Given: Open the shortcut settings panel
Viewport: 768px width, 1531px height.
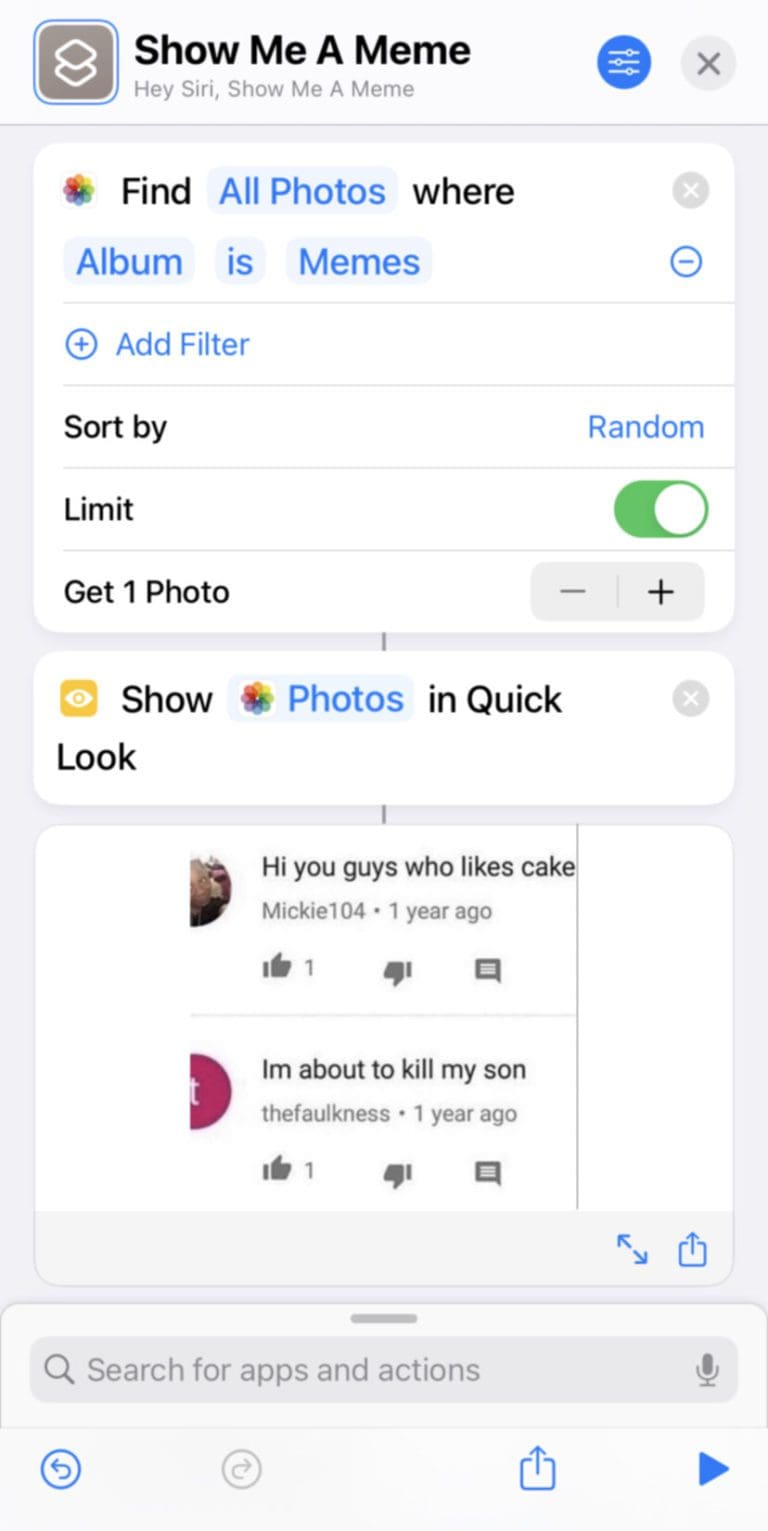Looking at the screenshot, I should tap(624, 63).
